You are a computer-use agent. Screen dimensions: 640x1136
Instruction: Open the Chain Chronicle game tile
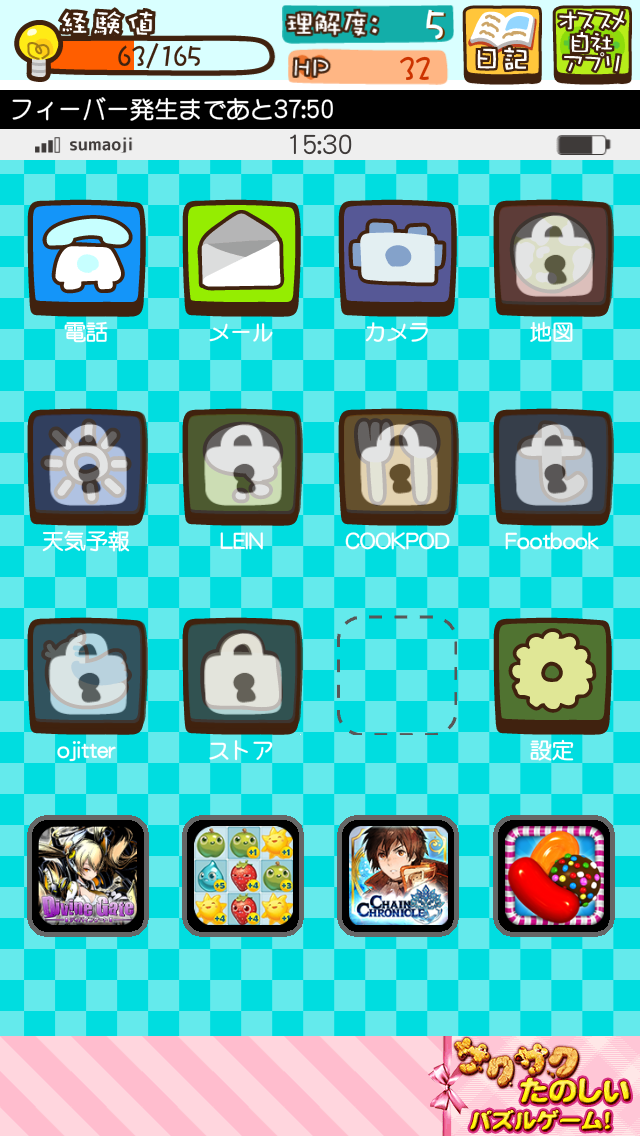point(397,876)
